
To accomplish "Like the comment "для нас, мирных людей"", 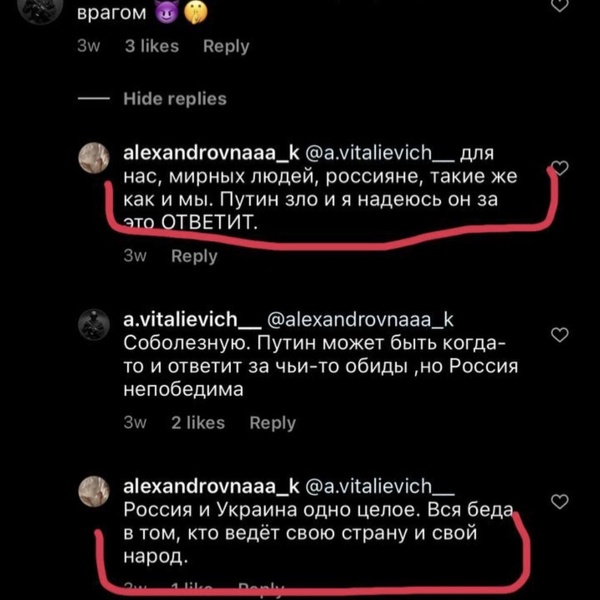I will 561,169.
